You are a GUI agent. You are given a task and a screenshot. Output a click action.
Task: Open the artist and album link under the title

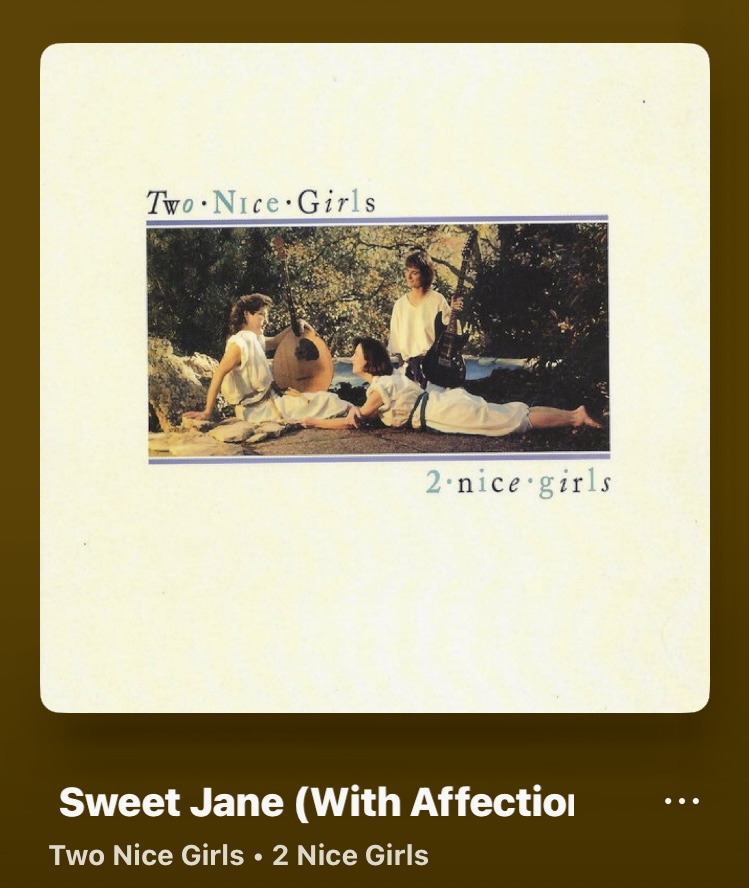(239, 856)
